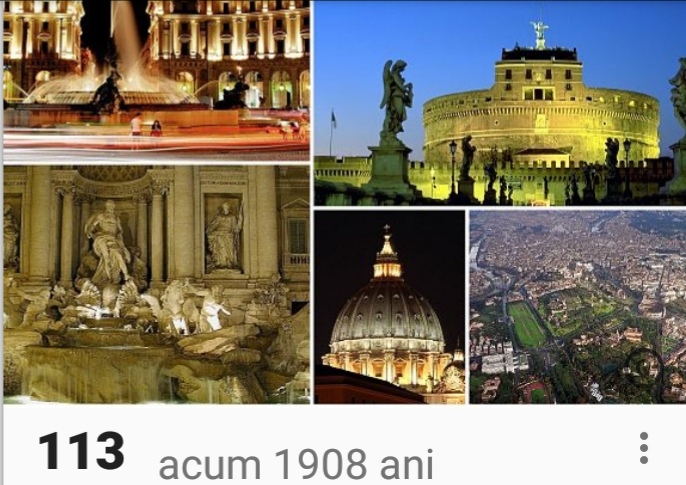This screenshot has width=686, height=485.
Task: View the night fountain photo tile
Action: pyautogui.click(x=156, y=80)
